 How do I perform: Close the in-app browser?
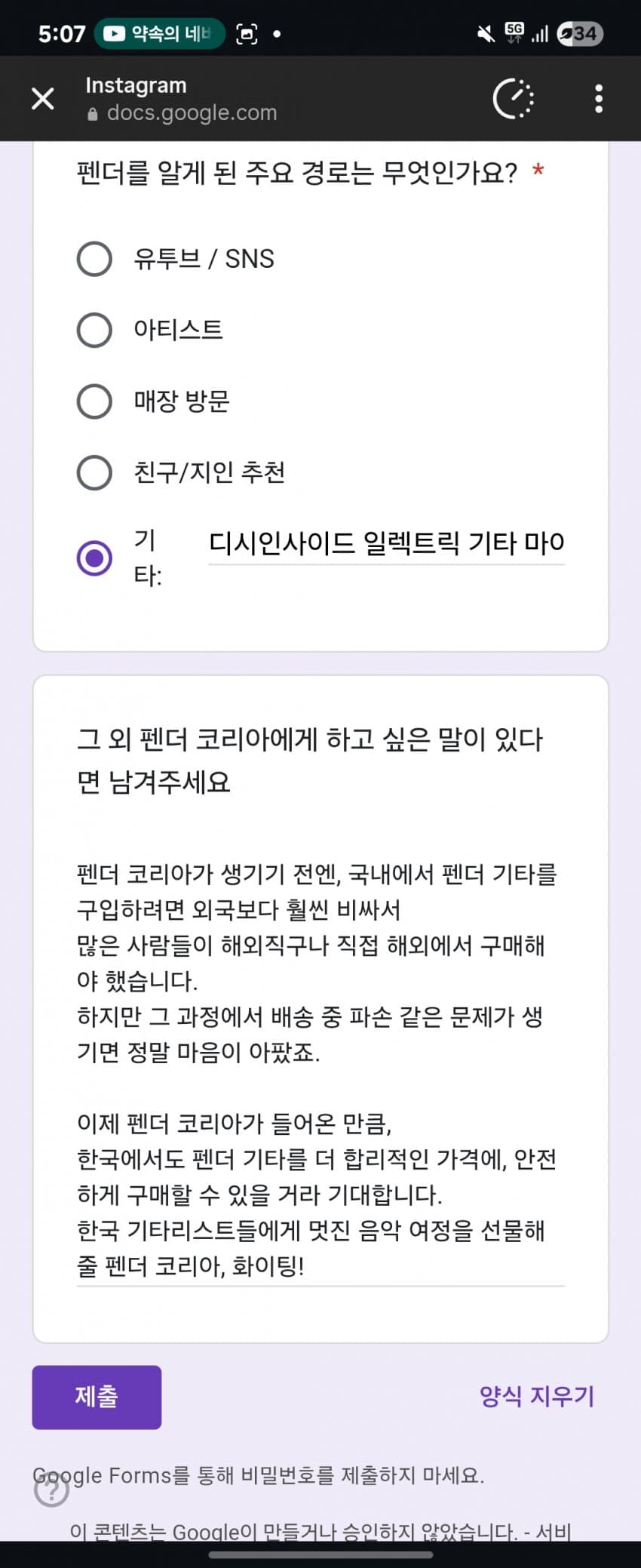point(43,99)
